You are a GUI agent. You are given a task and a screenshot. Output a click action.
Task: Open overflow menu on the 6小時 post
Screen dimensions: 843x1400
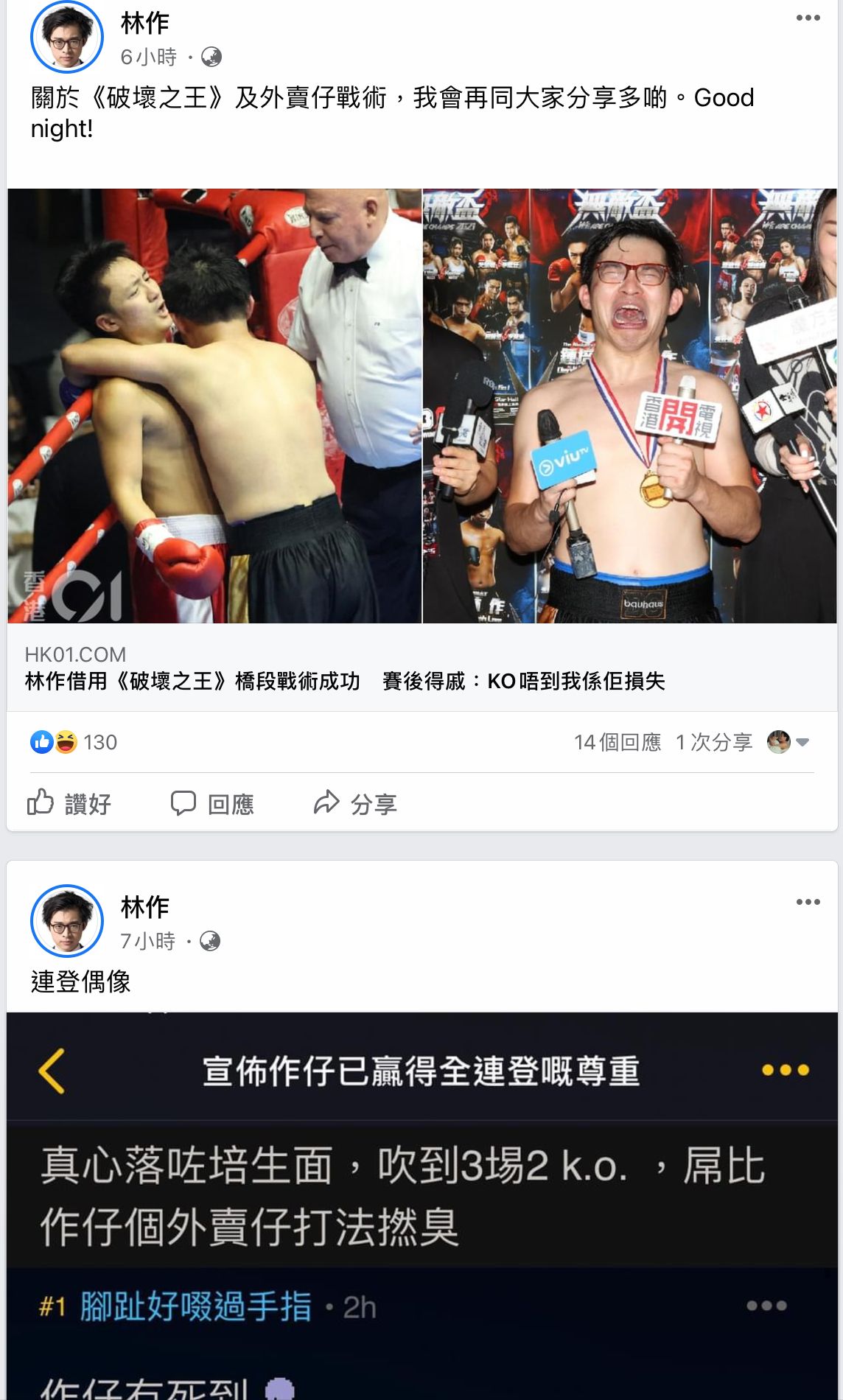pos(808,18)
